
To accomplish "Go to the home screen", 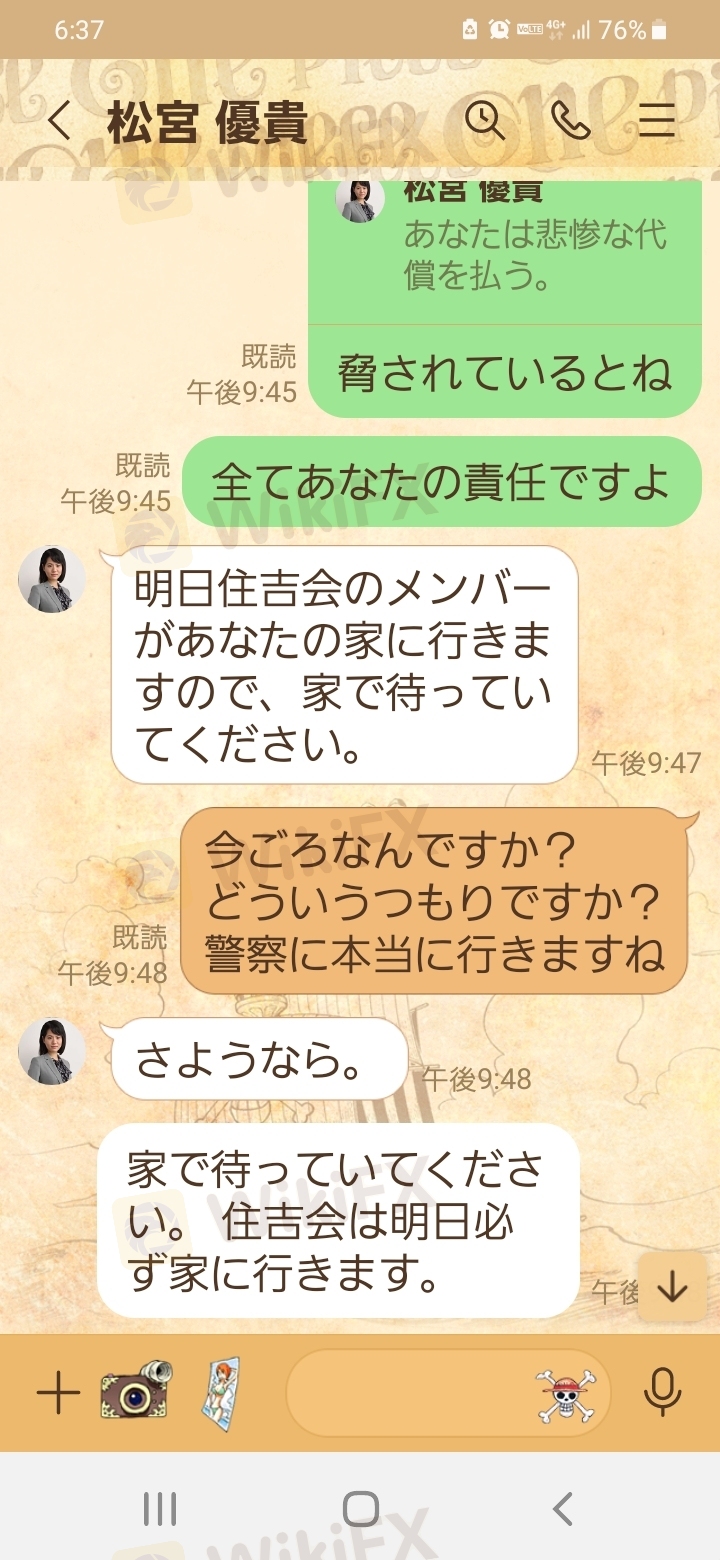I will point(360,1507).
